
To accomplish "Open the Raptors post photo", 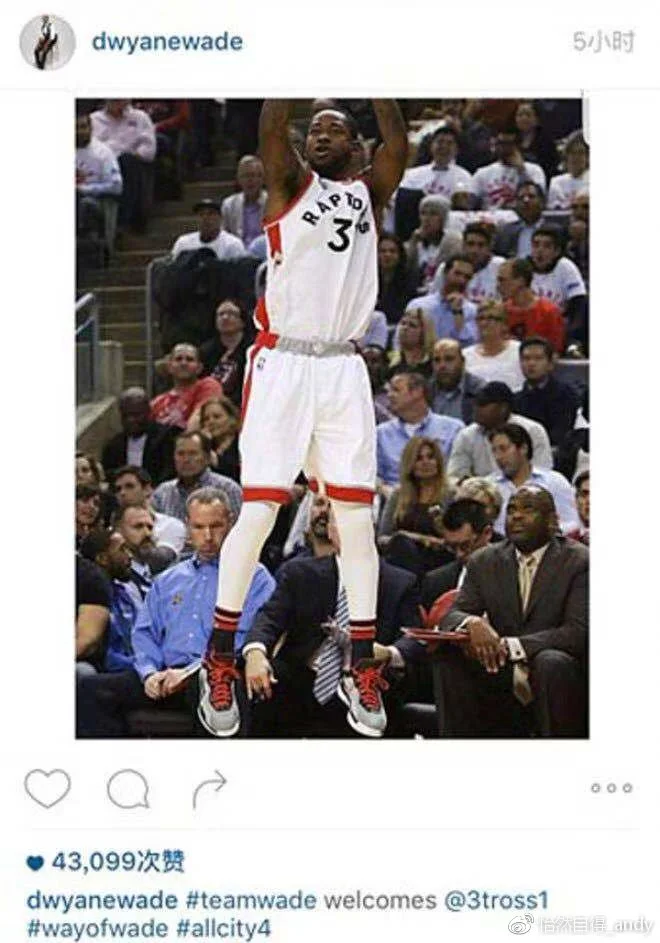I will tap(332, 418).
